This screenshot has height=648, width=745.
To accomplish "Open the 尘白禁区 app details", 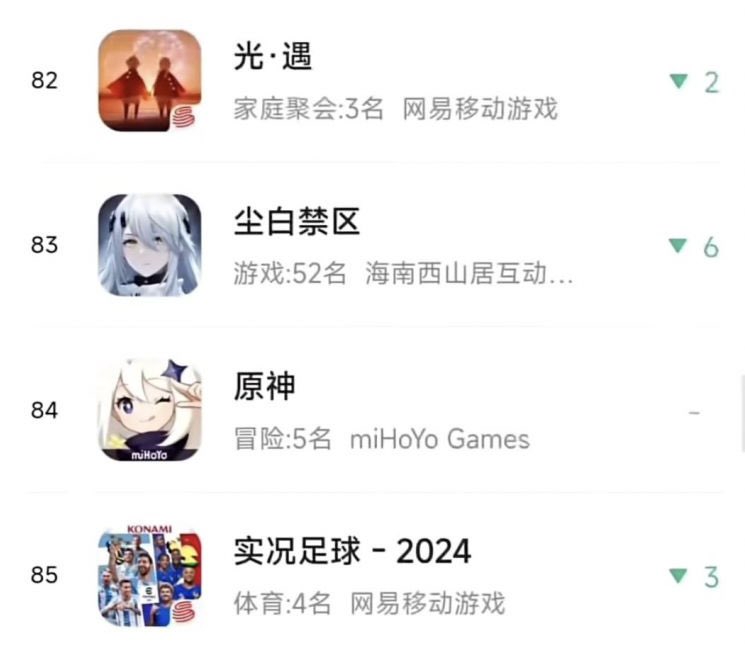I will (296, 222).
